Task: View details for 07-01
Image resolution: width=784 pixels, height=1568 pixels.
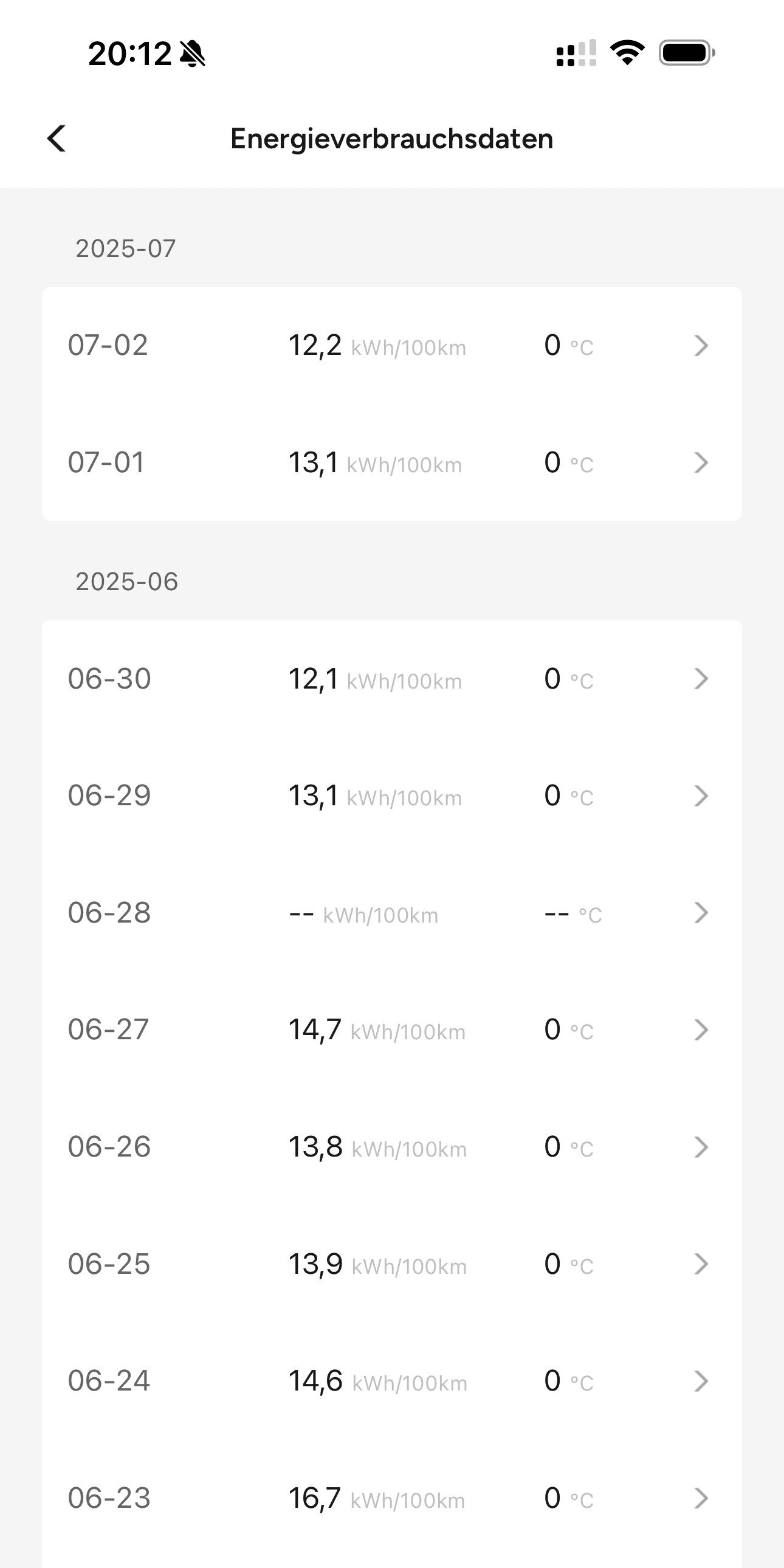Action: click(391, 462)
